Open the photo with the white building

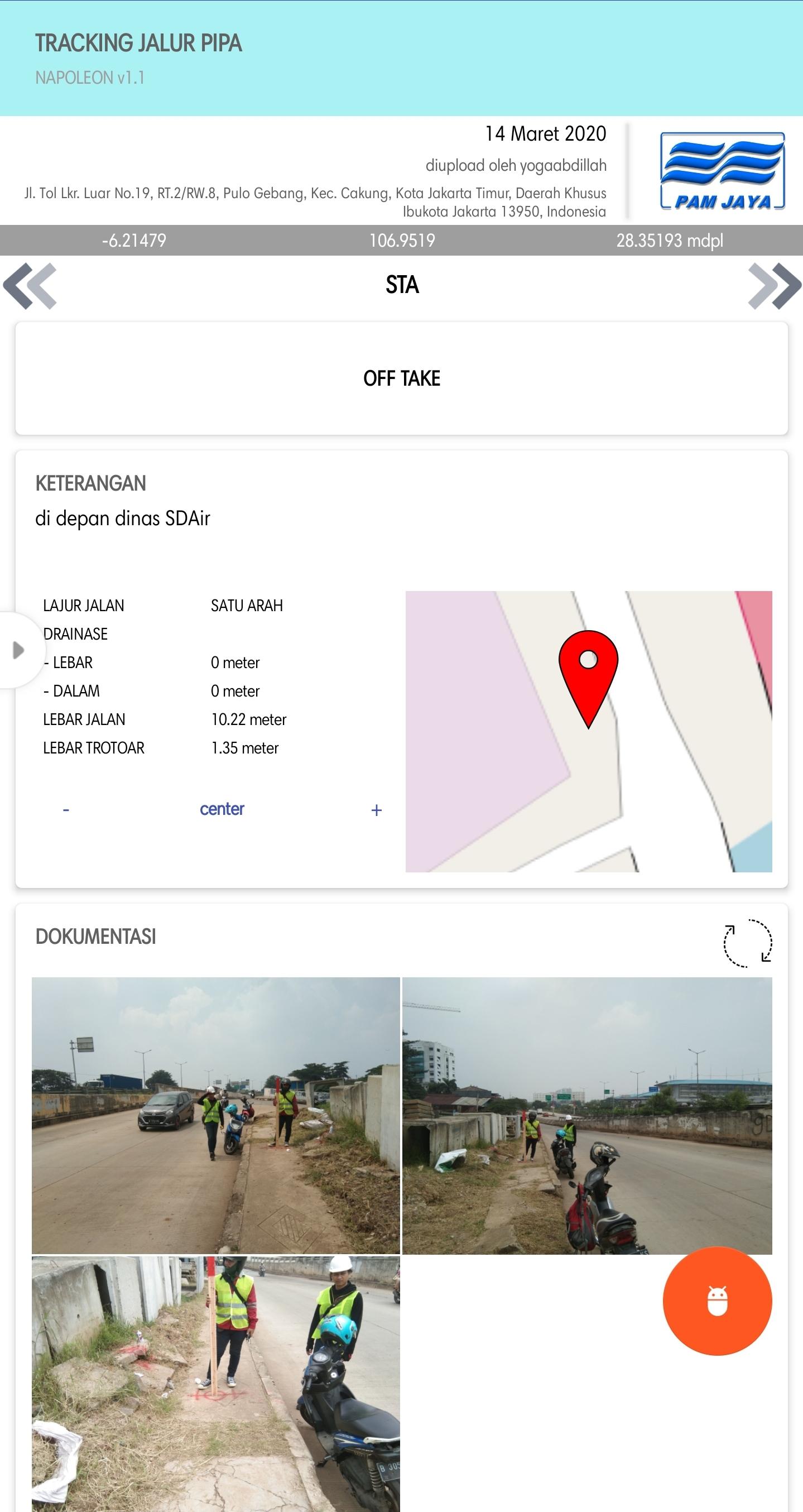point(587,1115)
